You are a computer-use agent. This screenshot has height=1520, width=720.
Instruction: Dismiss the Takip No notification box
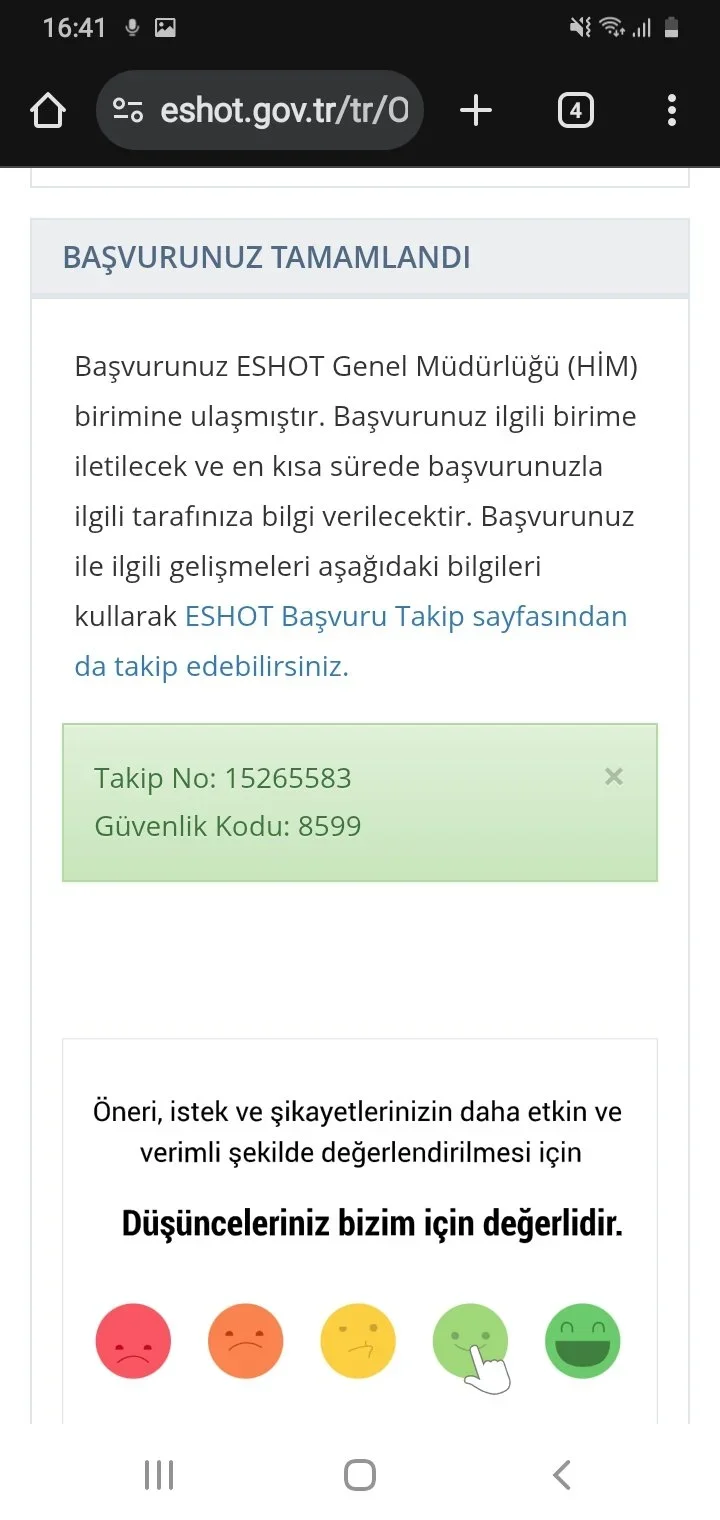tap(613, 776)
